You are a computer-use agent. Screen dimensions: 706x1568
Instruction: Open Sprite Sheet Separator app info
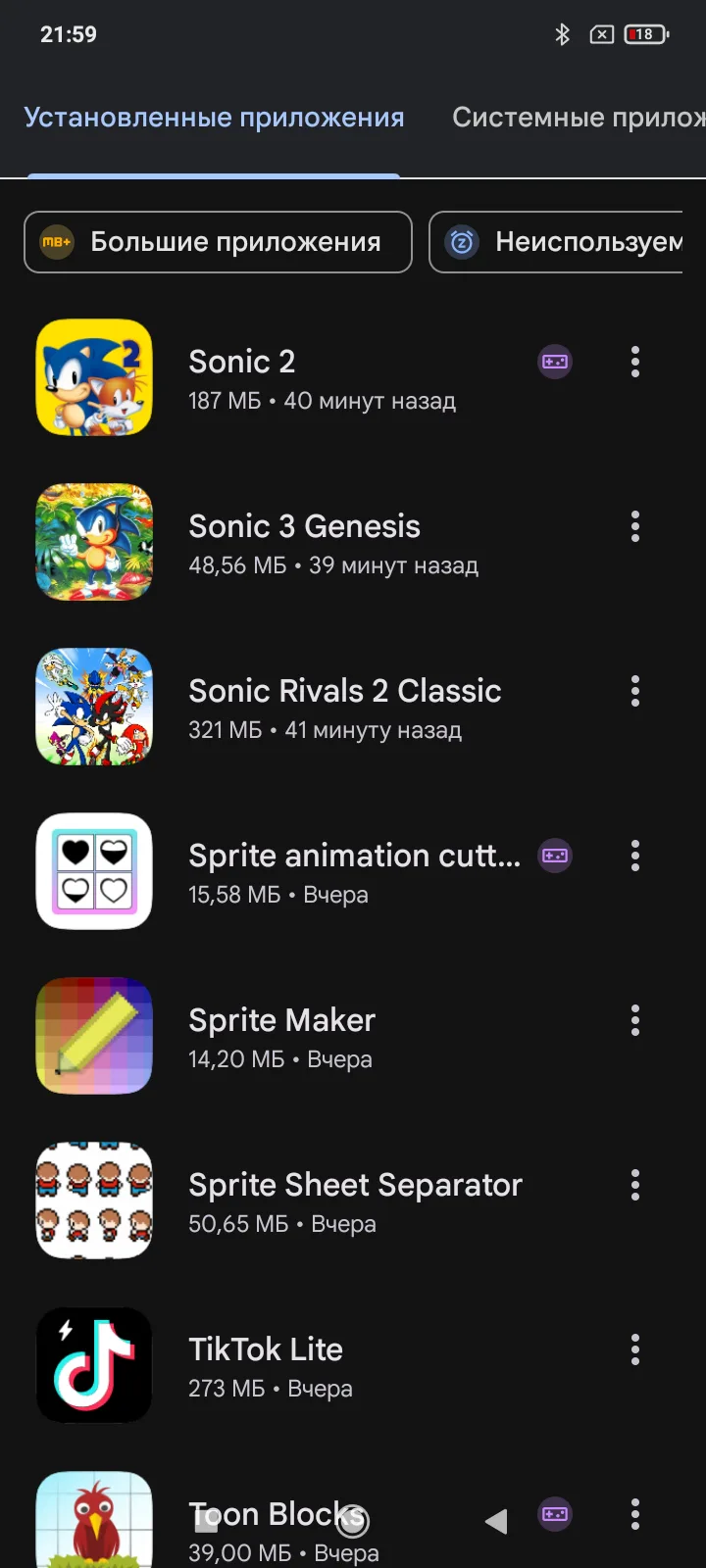(353, 1200)
